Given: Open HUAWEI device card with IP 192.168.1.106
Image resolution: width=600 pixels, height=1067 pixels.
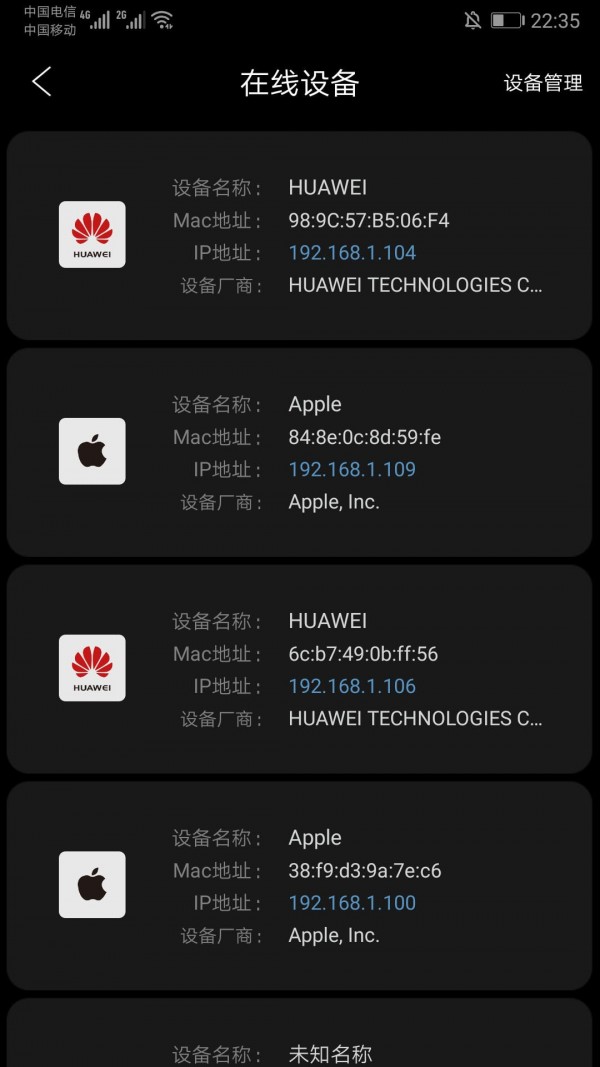Looking at the screenshot, I should click(x=300, y=669).
